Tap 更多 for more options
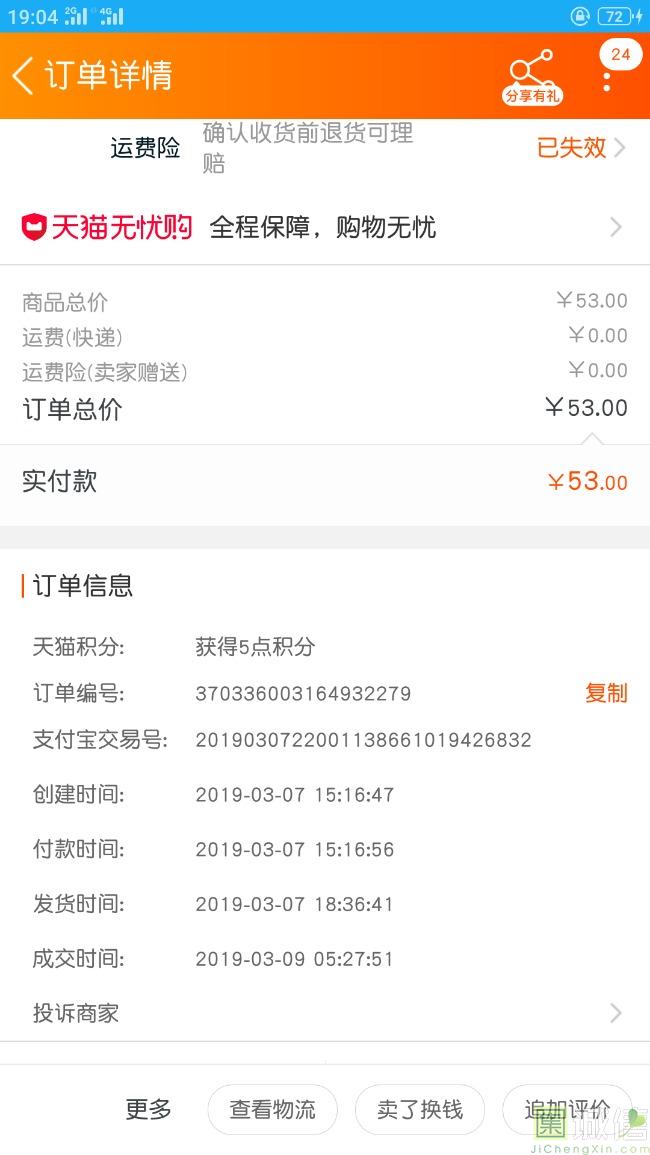This screenshot has height=1155, width=650. pyautogui.click(x=148, y=1109)
